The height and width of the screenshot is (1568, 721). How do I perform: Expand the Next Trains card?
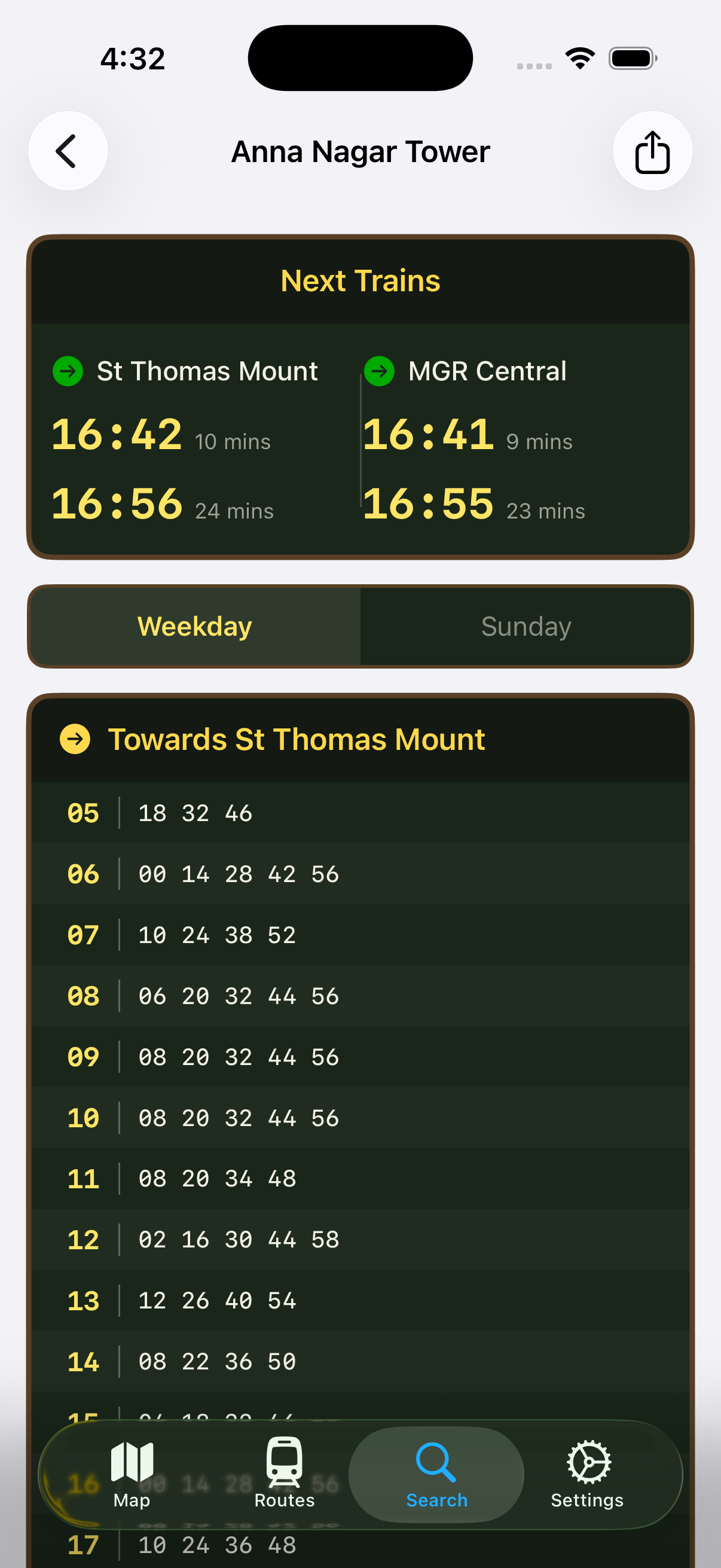(360, 280)
